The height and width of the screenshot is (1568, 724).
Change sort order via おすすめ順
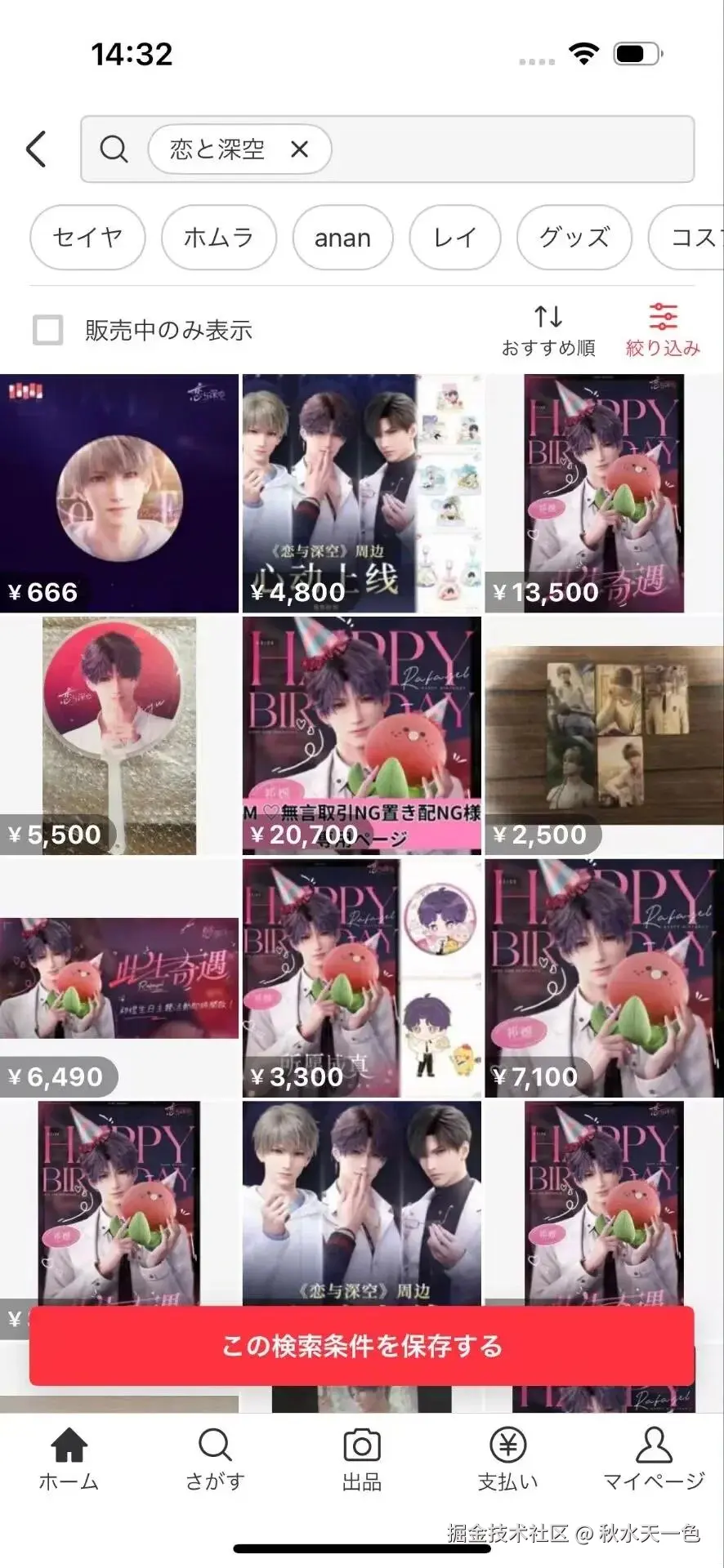pyautogui.click(x=547, y=330)
